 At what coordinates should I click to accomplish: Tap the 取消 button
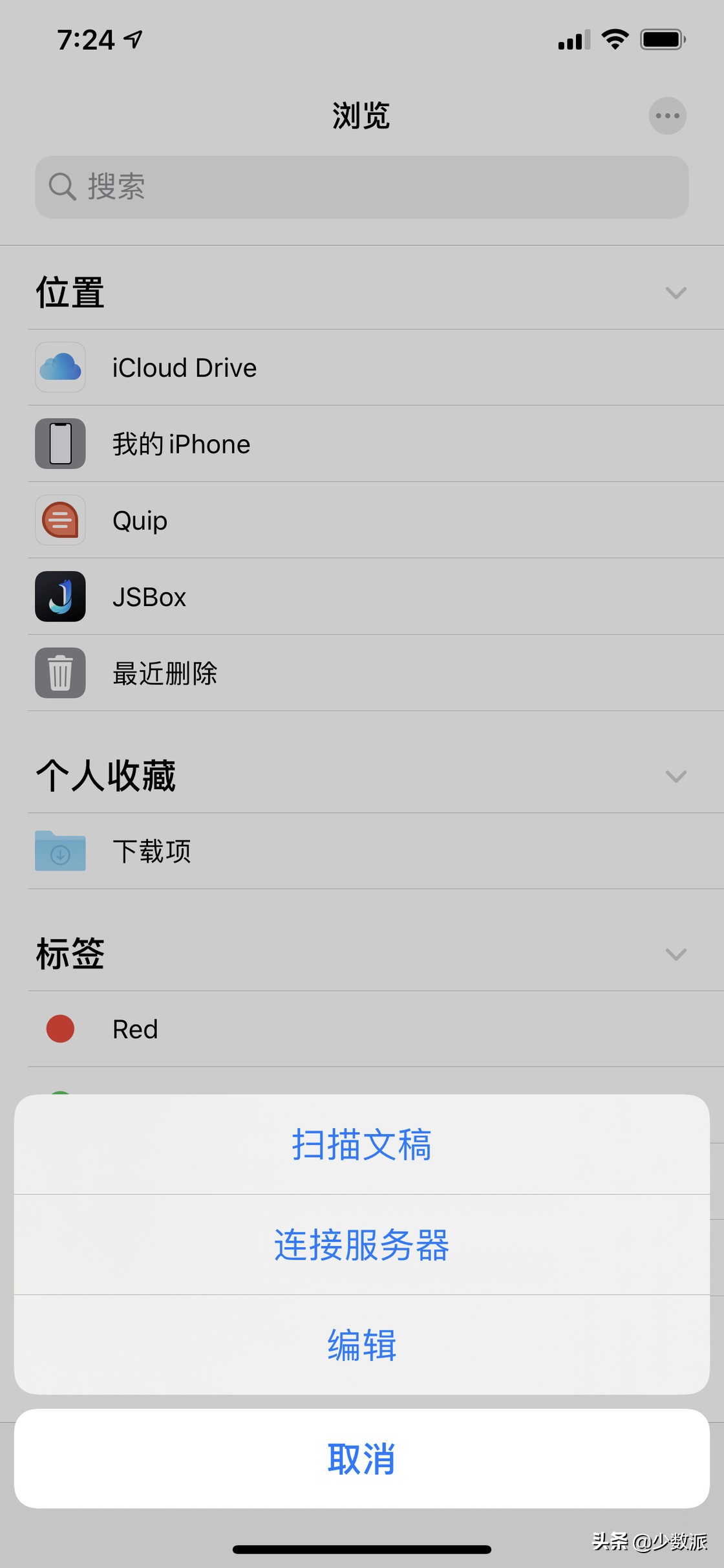[x=362, y=1459]
